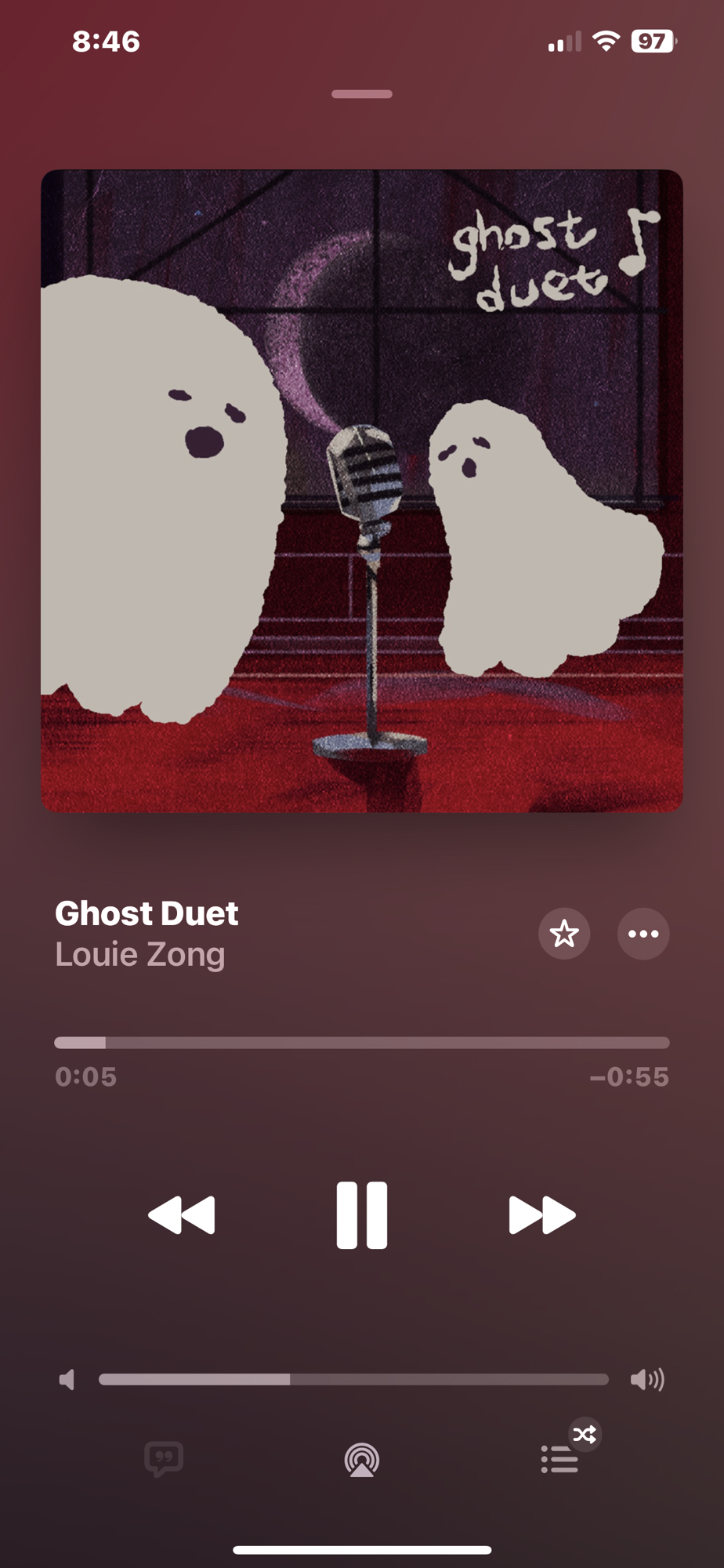Go back to the previous track
The width and height of the screenshot is (724, 1568).
click(x=182, y=1214)
